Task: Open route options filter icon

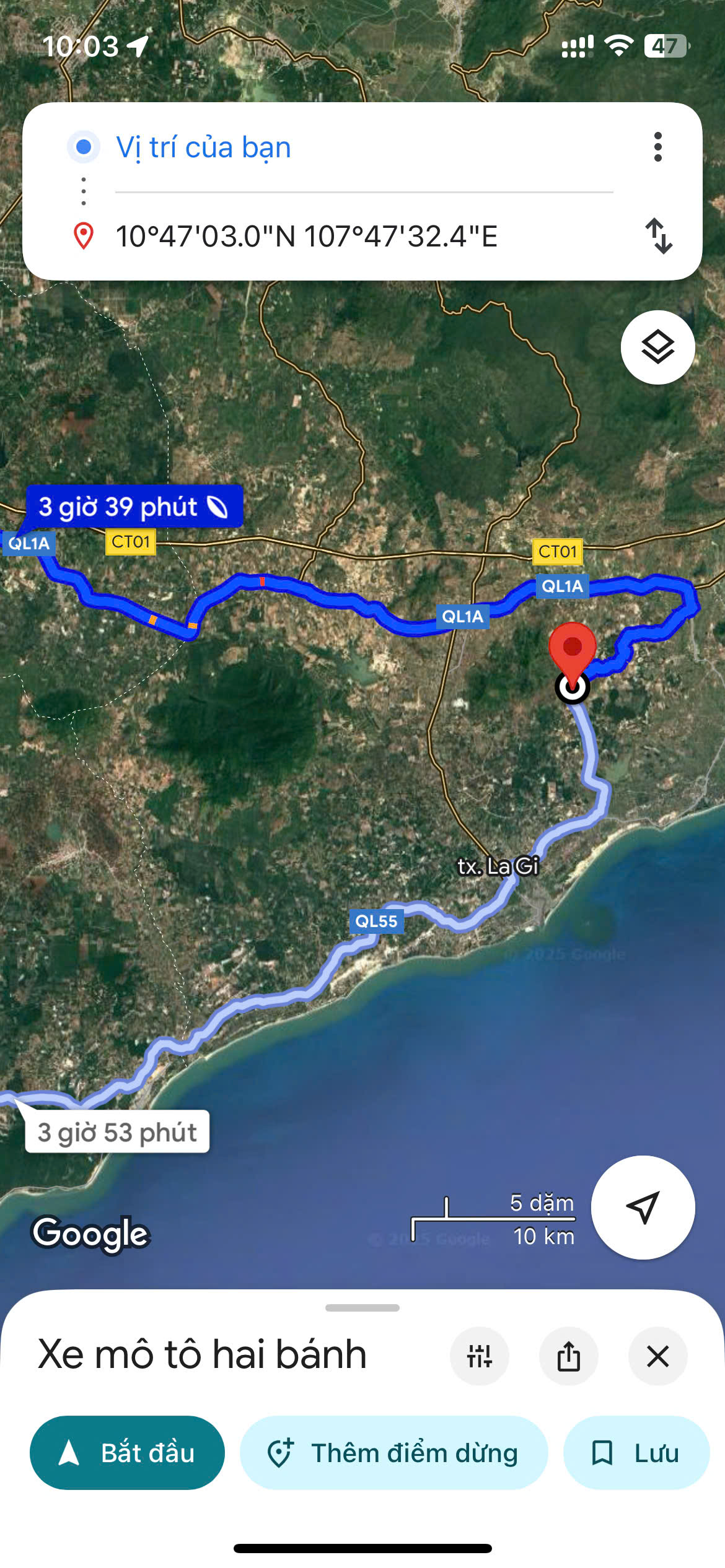Action: pyautogui.click(x=480, y=1356)
